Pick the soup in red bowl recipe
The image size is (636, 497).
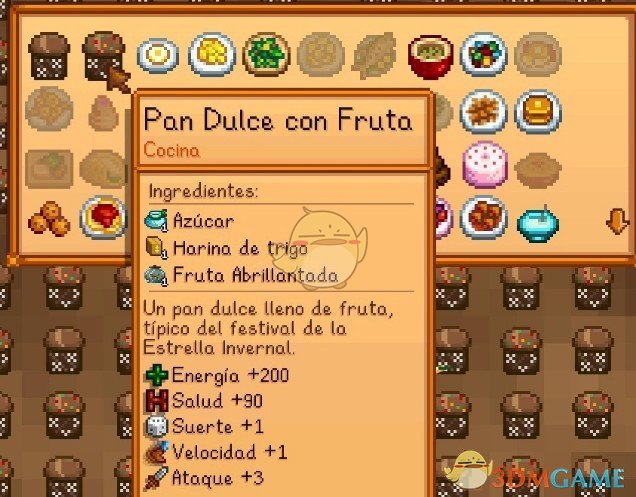pyautogui.click(x=429, y=56)
